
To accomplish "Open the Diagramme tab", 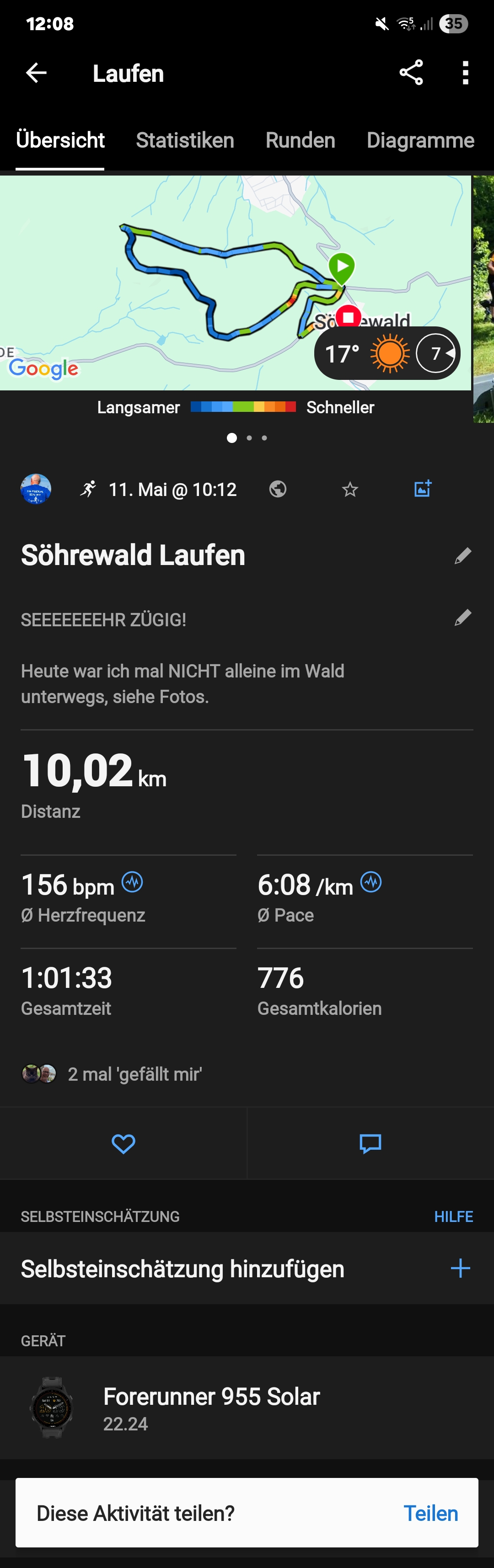I will coord(420,141).
